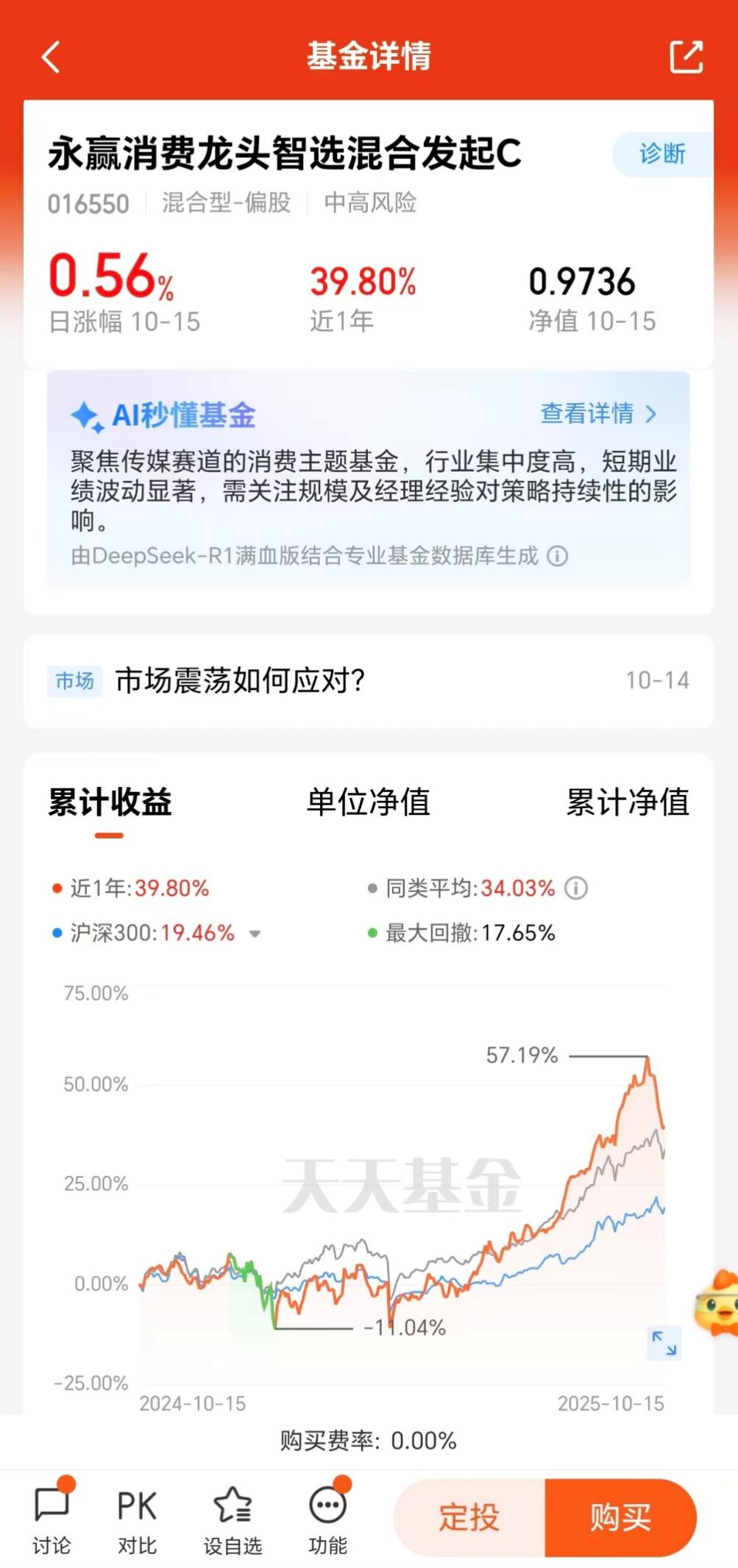Open the 沪深300 comparison dropdown arrow
Screen dimensions: 738x1568
point(255,933)
